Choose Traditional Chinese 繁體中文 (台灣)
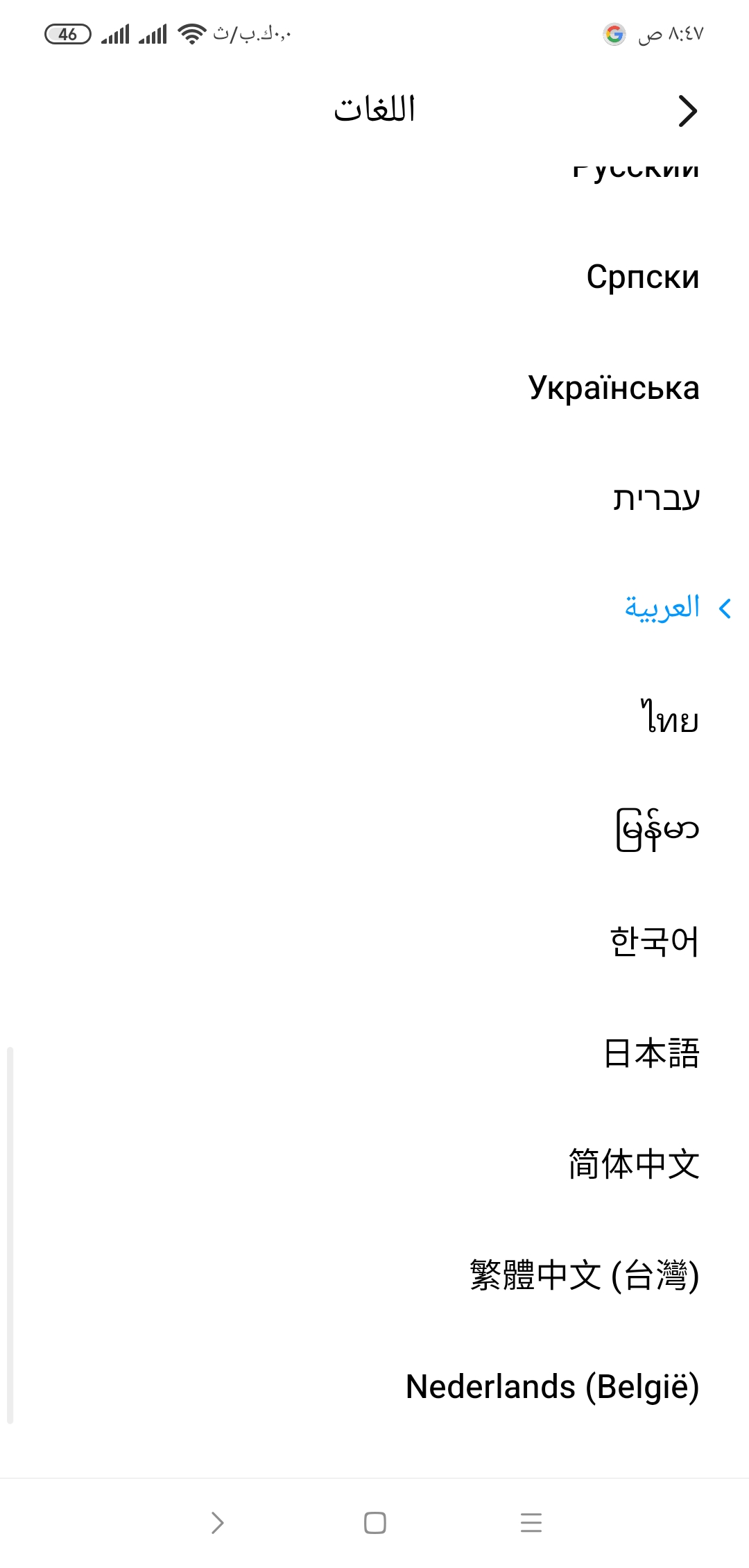The width and height of the screenshot is (749, 1568). coord(374,1275)
